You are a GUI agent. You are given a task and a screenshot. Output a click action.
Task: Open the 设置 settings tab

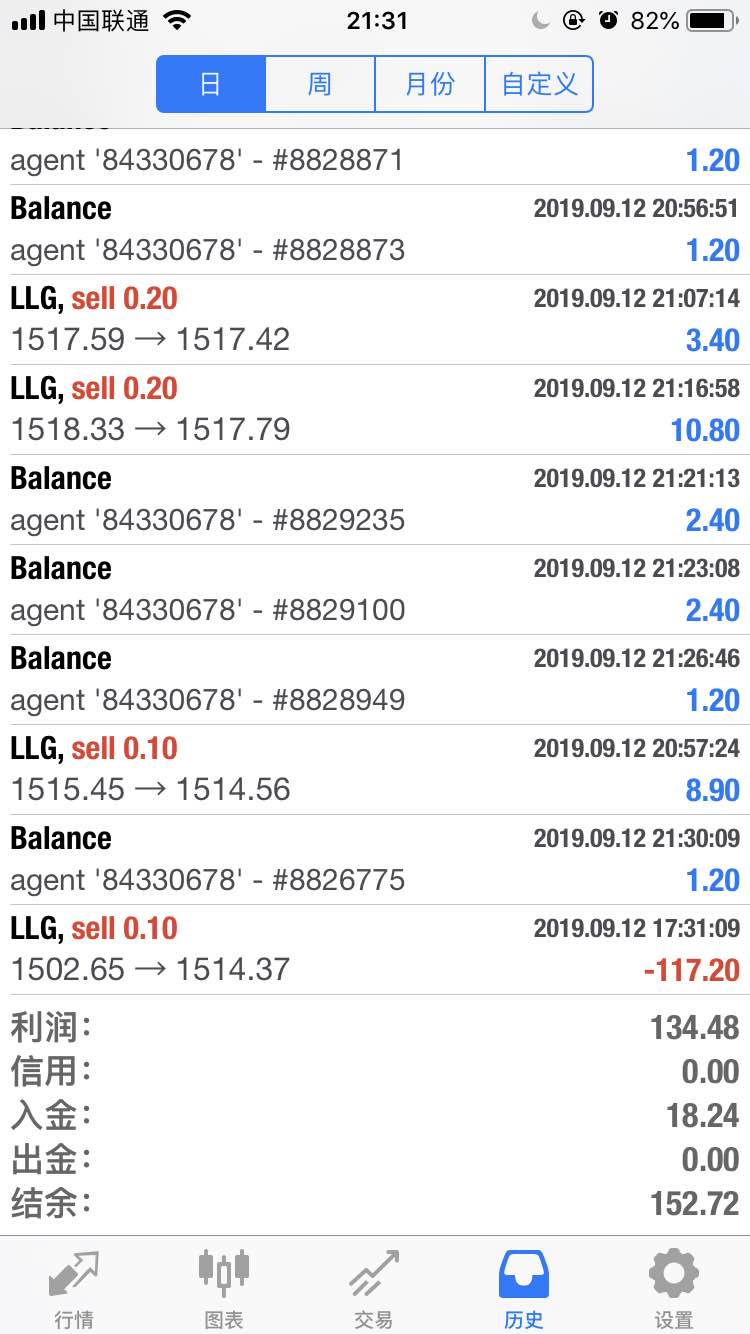click(x=674, y=1289)
